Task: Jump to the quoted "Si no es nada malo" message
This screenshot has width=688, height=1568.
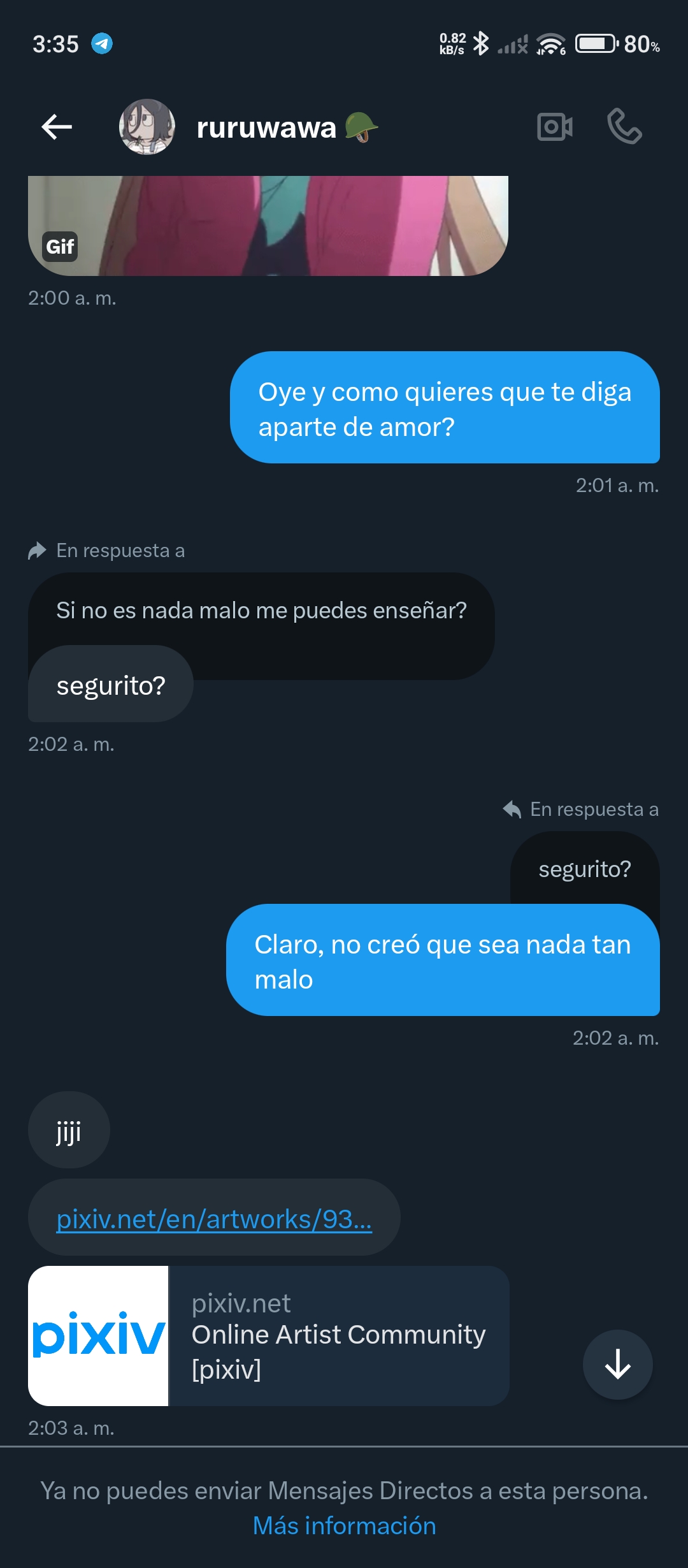Action: pos(261,611)
